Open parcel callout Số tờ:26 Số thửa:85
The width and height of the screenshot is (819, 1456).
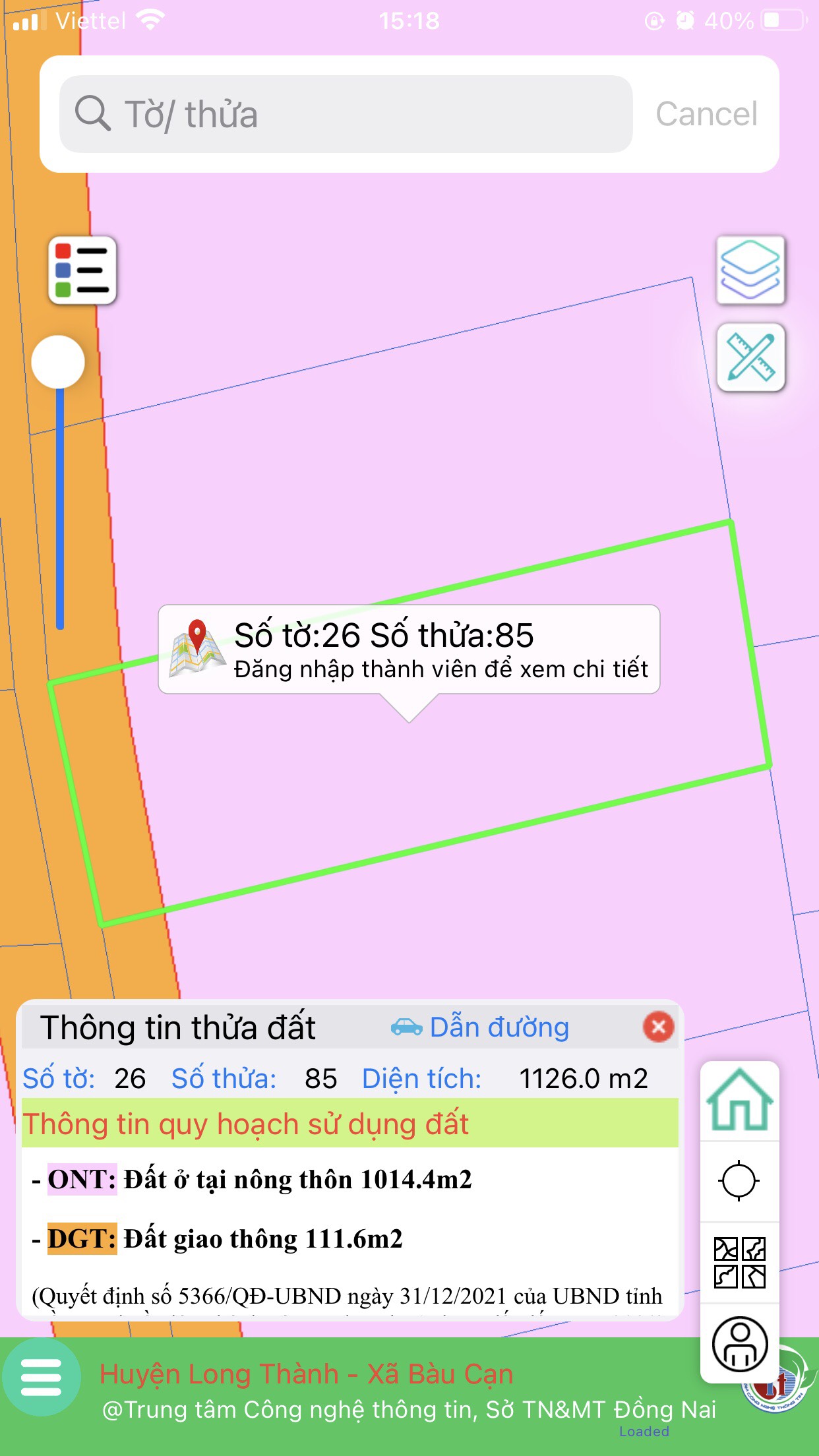[409, 650]
